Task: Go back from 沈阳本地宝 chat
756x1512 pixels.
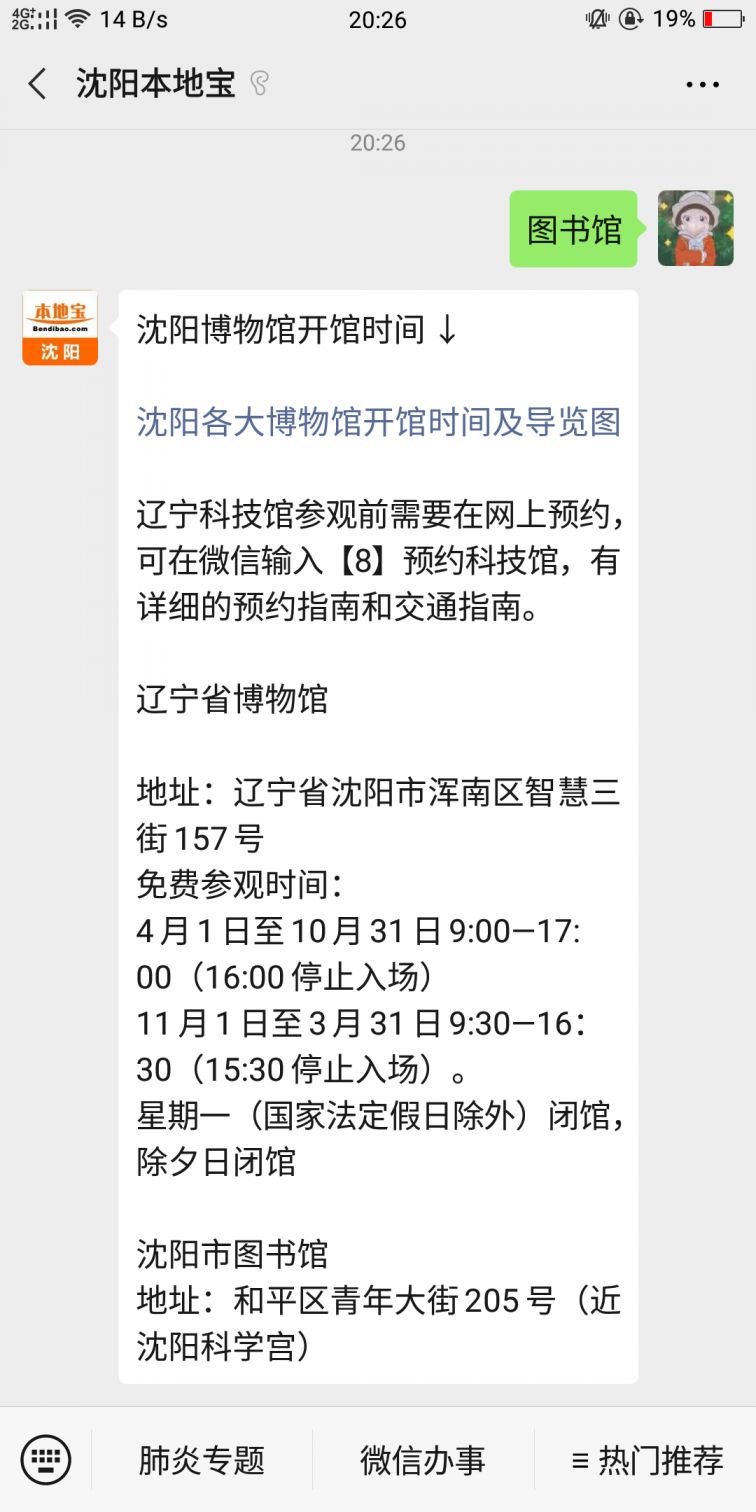Action: (x=38, y=84)
